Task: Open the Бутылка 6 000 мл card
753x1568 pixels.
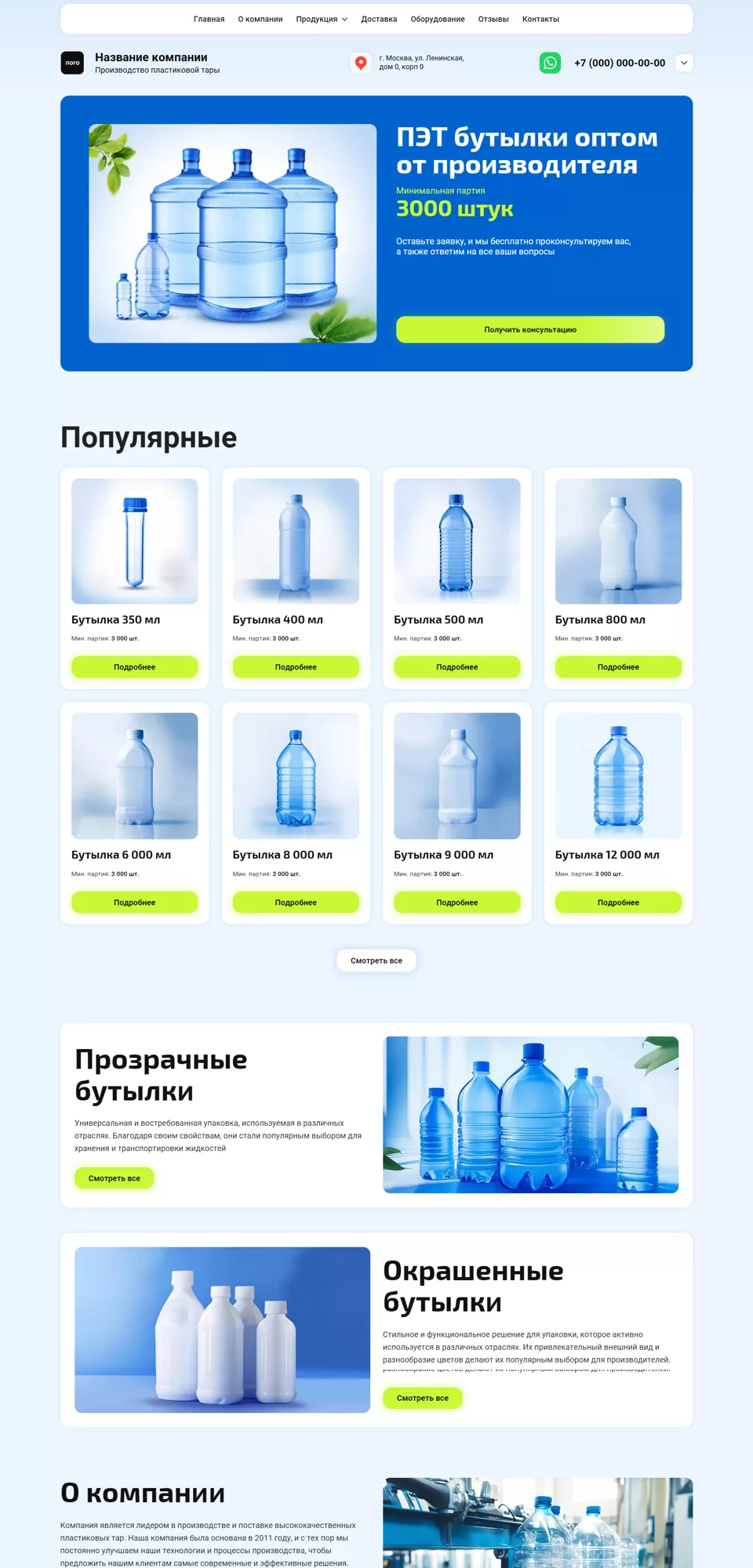Action: click(135, 813)
